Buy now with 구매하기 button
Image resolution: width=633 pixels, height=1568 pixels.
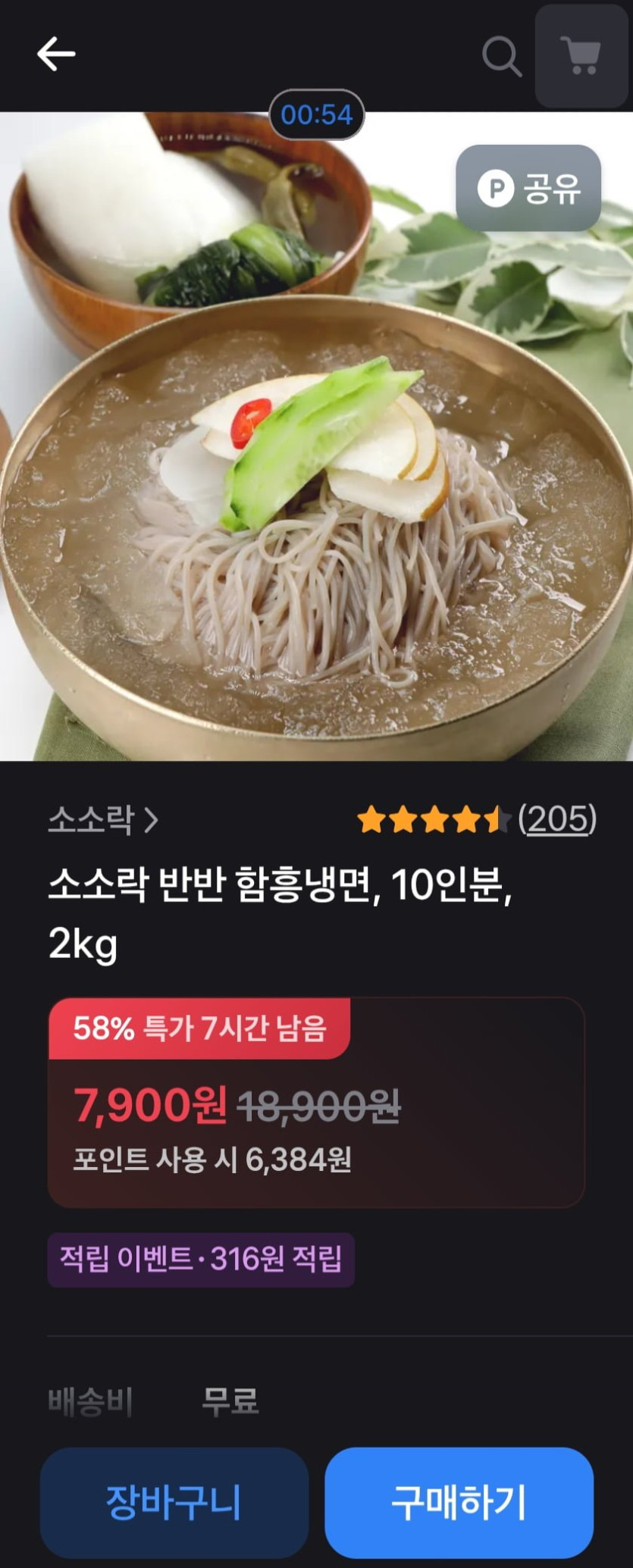[x=459, y=1502]
